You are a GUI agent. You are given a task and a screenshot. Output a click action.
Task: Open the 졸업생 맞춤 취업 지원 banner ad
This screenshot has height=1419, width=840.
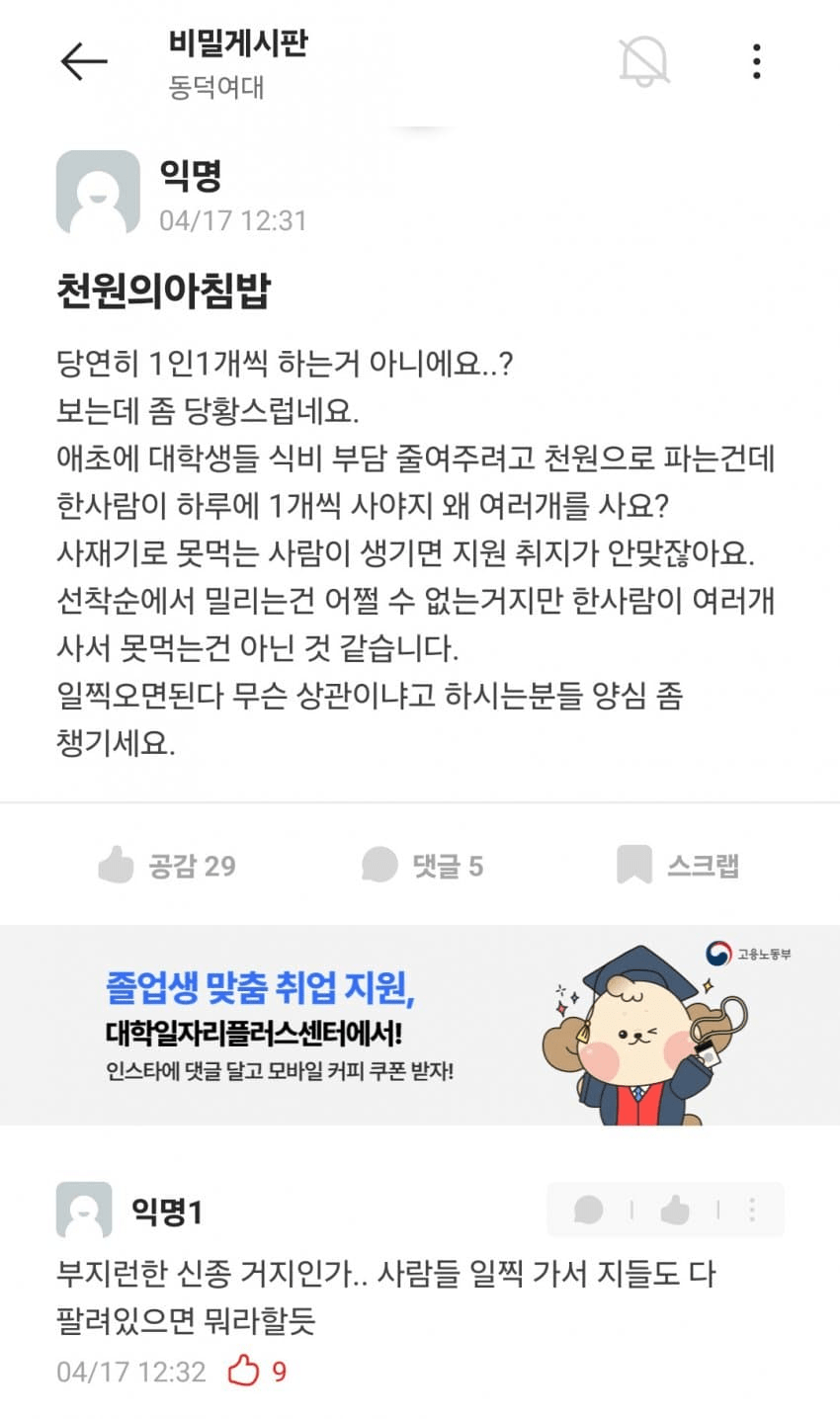click(420, 1025)
